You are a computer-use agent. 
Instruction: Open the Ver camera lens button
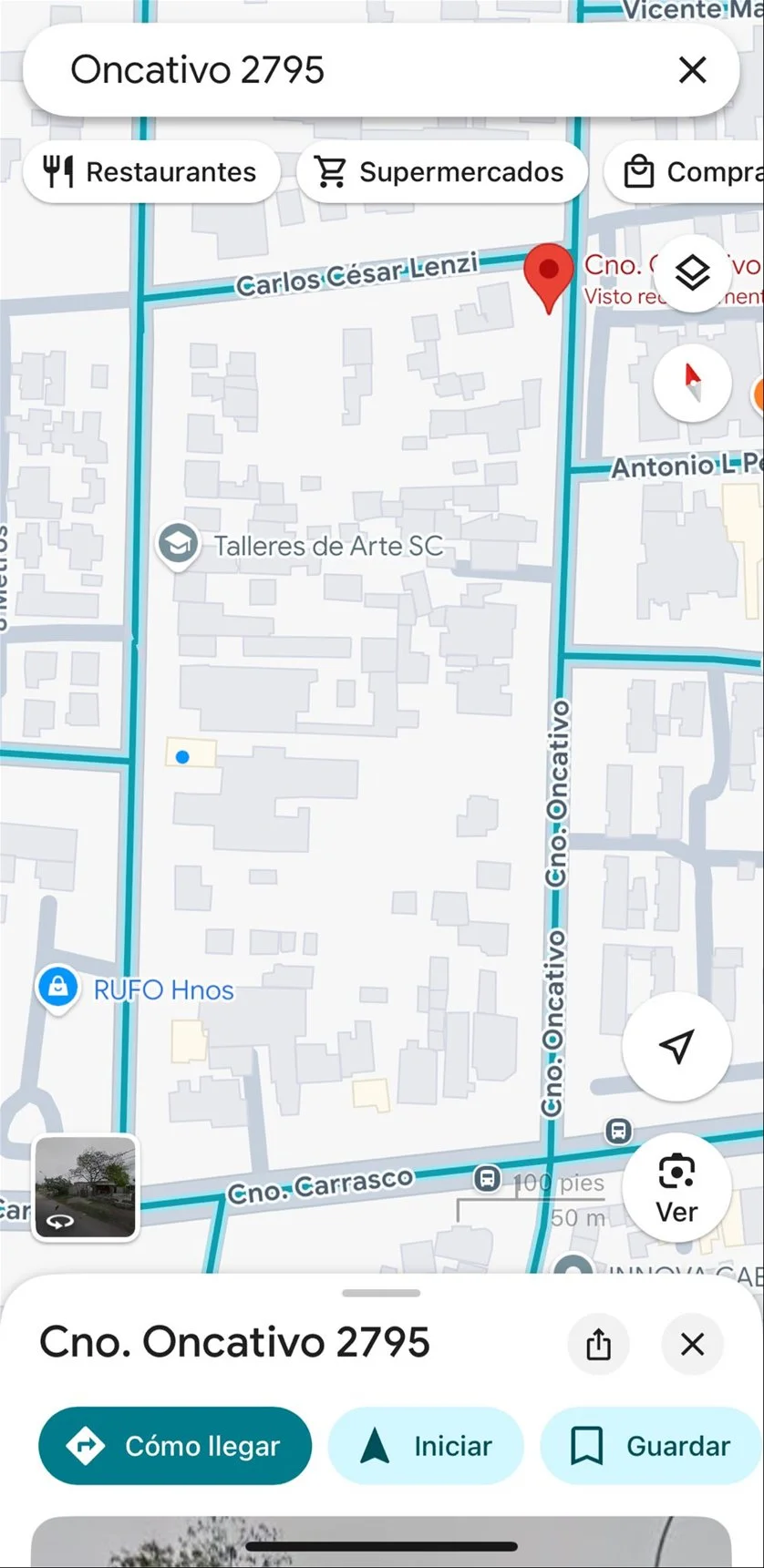pos(676,1187)
